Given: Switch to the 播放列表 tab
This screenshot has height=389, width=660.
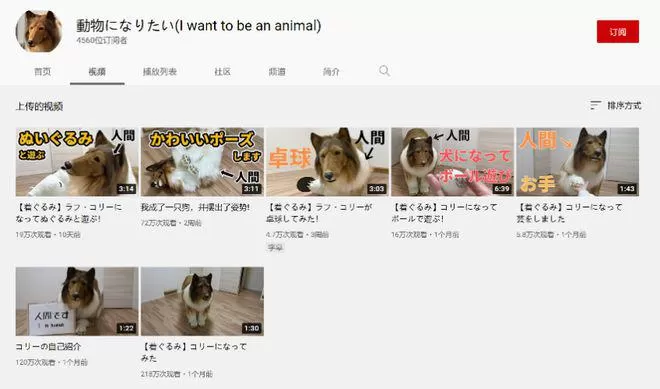Looking at the screenshot, I should tap(160, 72).
